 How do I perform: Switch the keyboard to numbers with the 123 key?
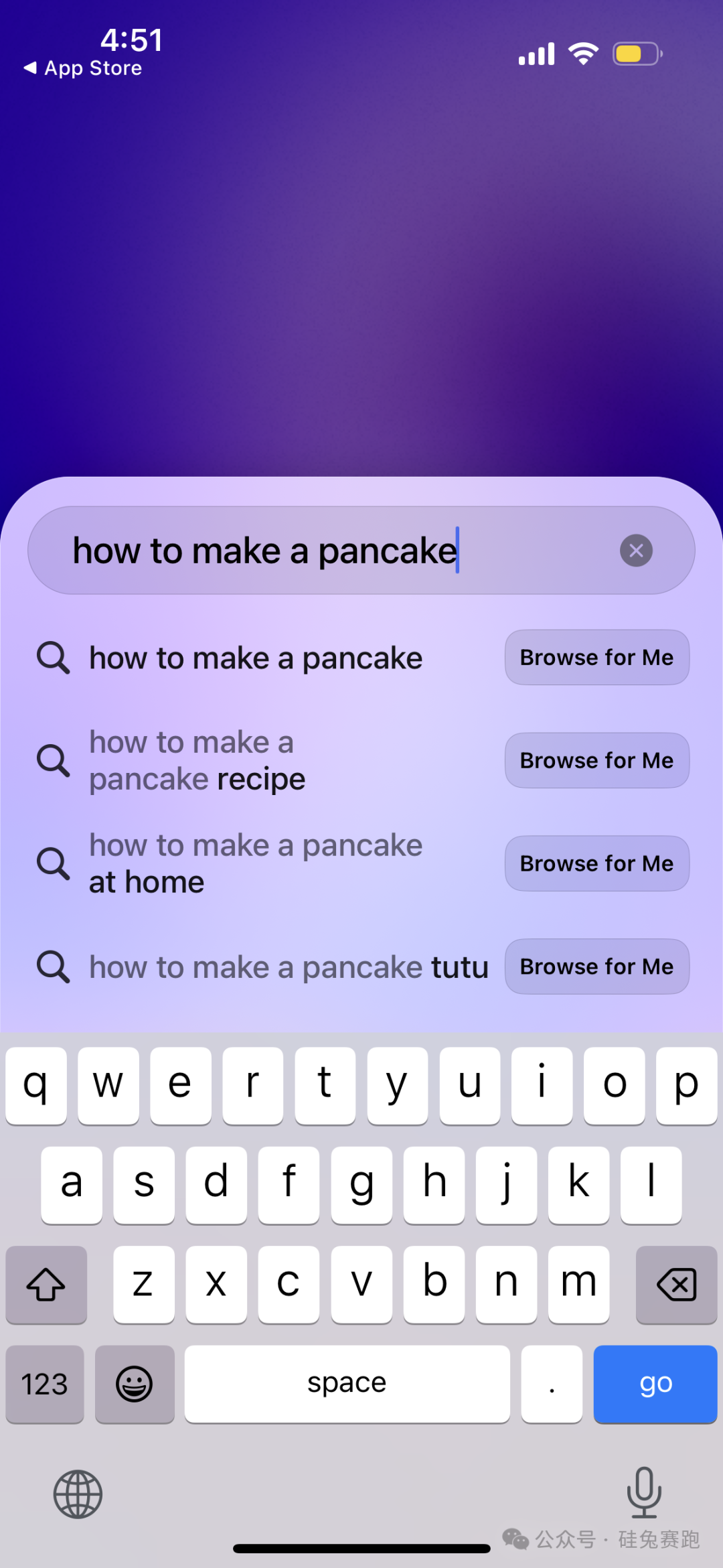pos(44,1383)
